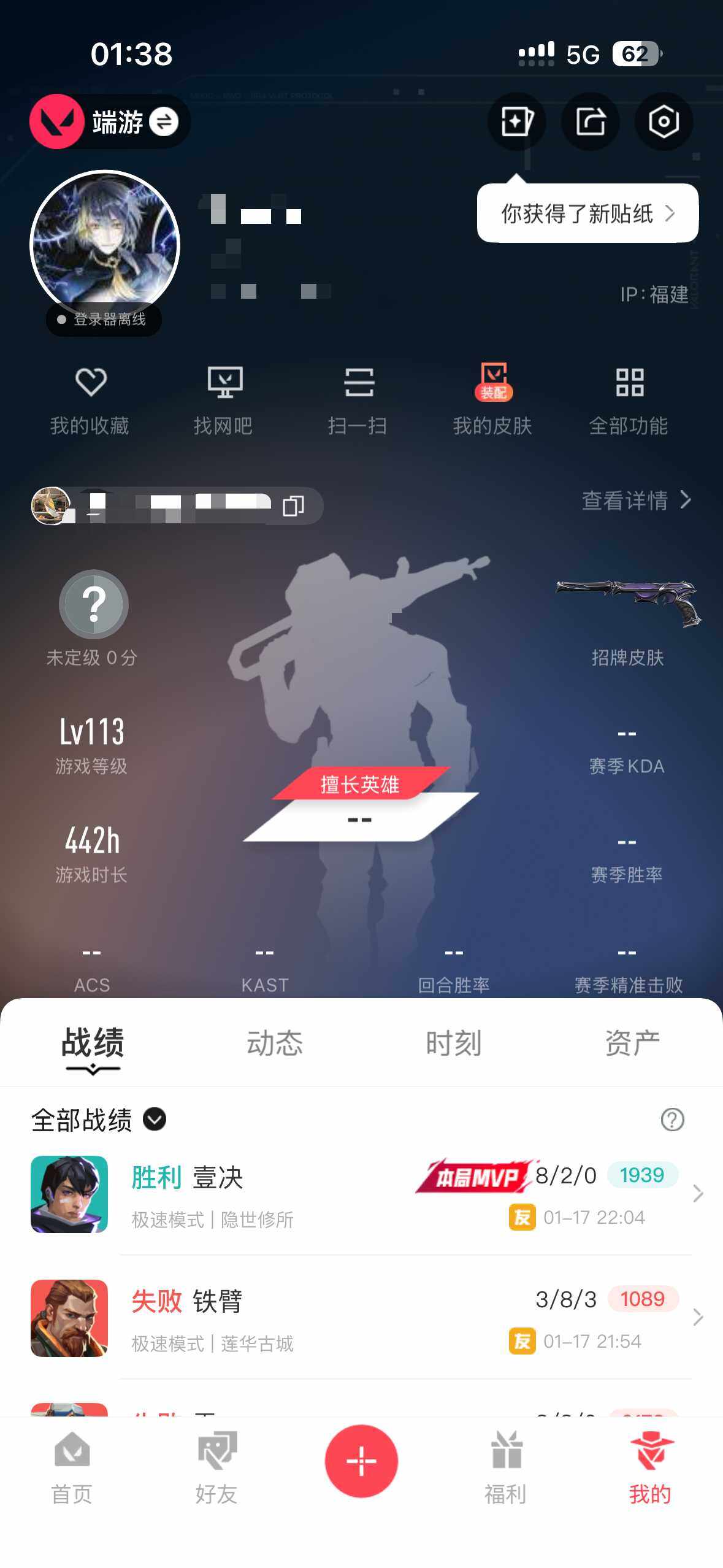
Task: Switch game mode via 端游 toggle
Action: (164, 121)
